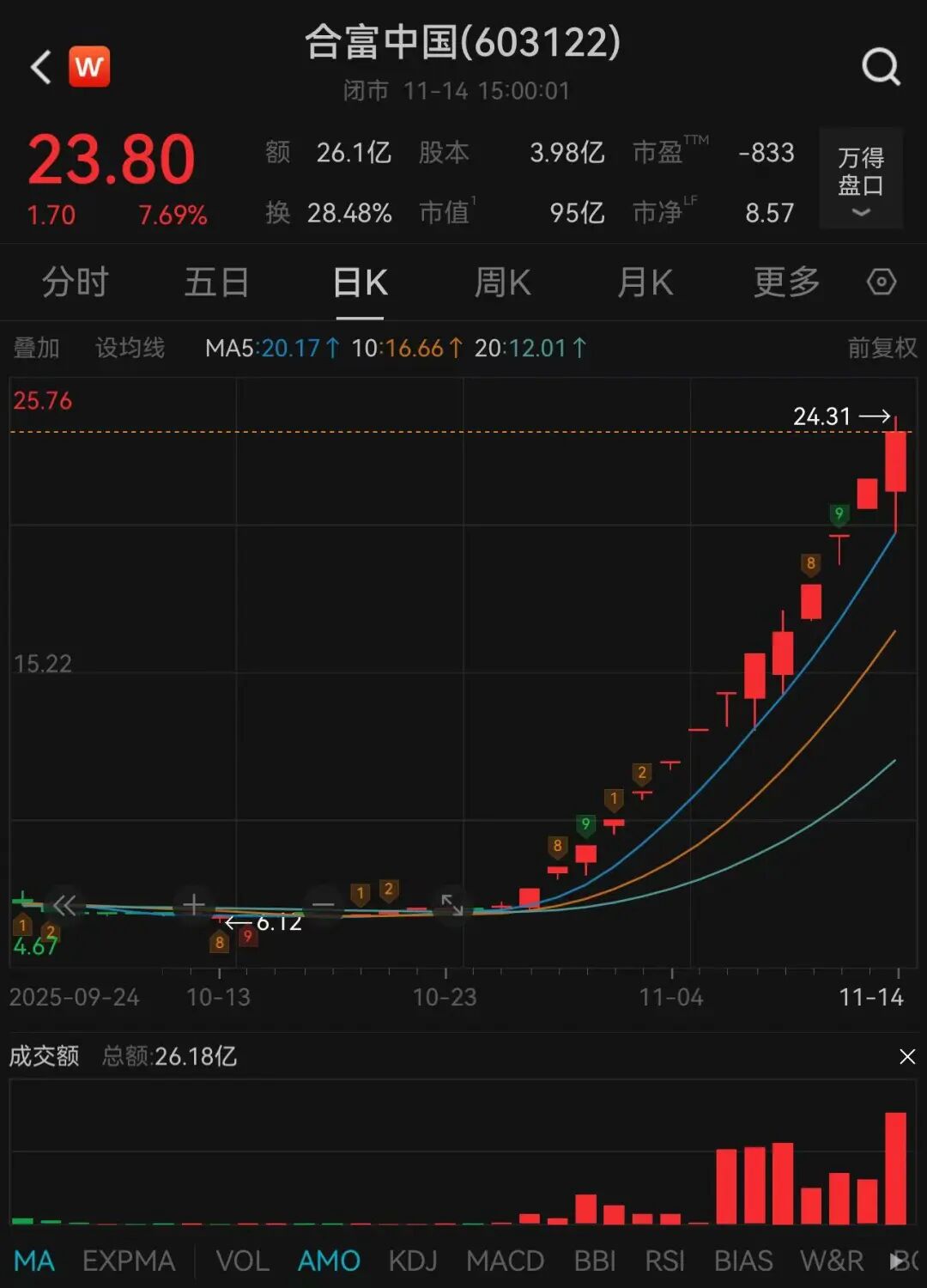Open fullscreen chart with expand icon
The image size is (927, 1288).
(451, 904)
